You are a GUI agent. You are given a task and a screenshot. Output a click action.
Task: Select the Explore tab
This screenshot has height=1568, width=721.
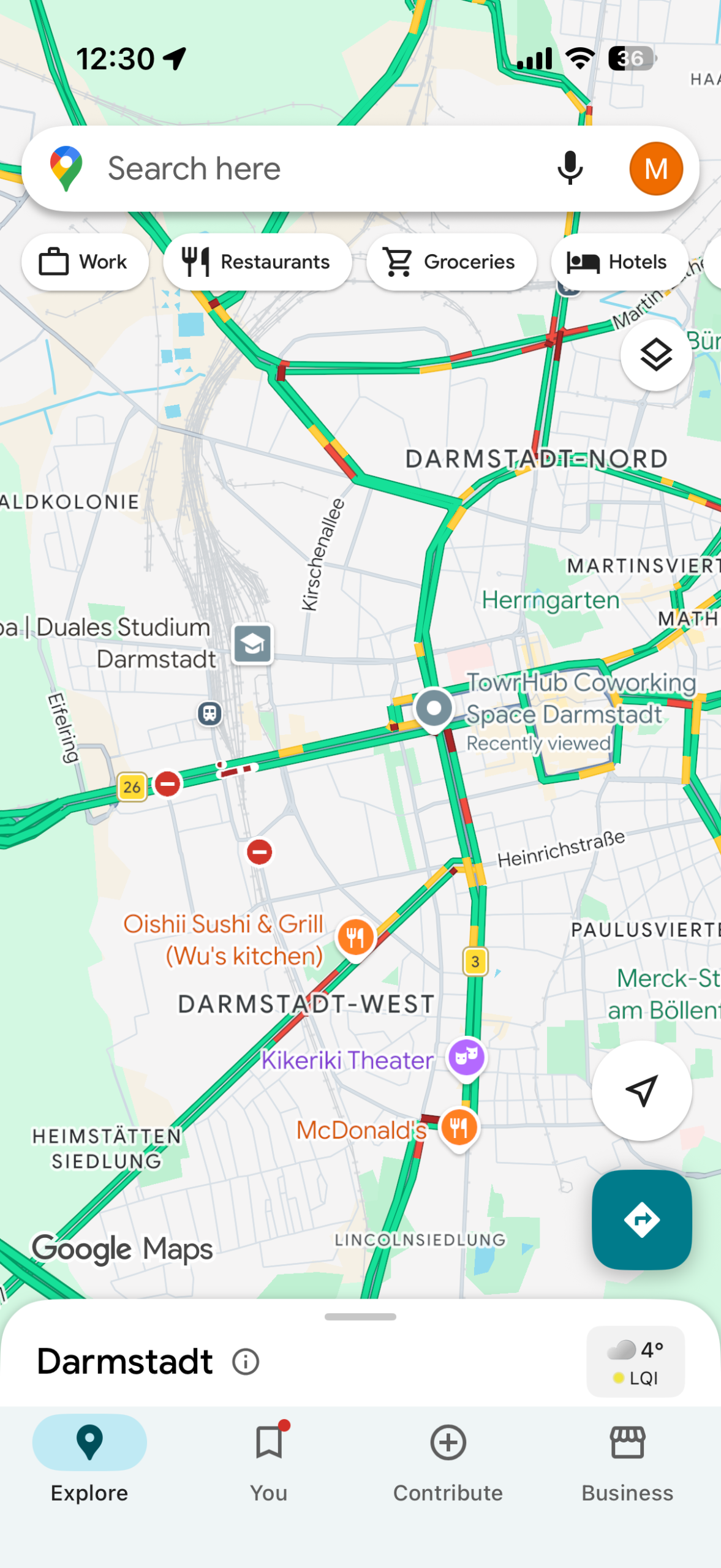pos(89,1461)
